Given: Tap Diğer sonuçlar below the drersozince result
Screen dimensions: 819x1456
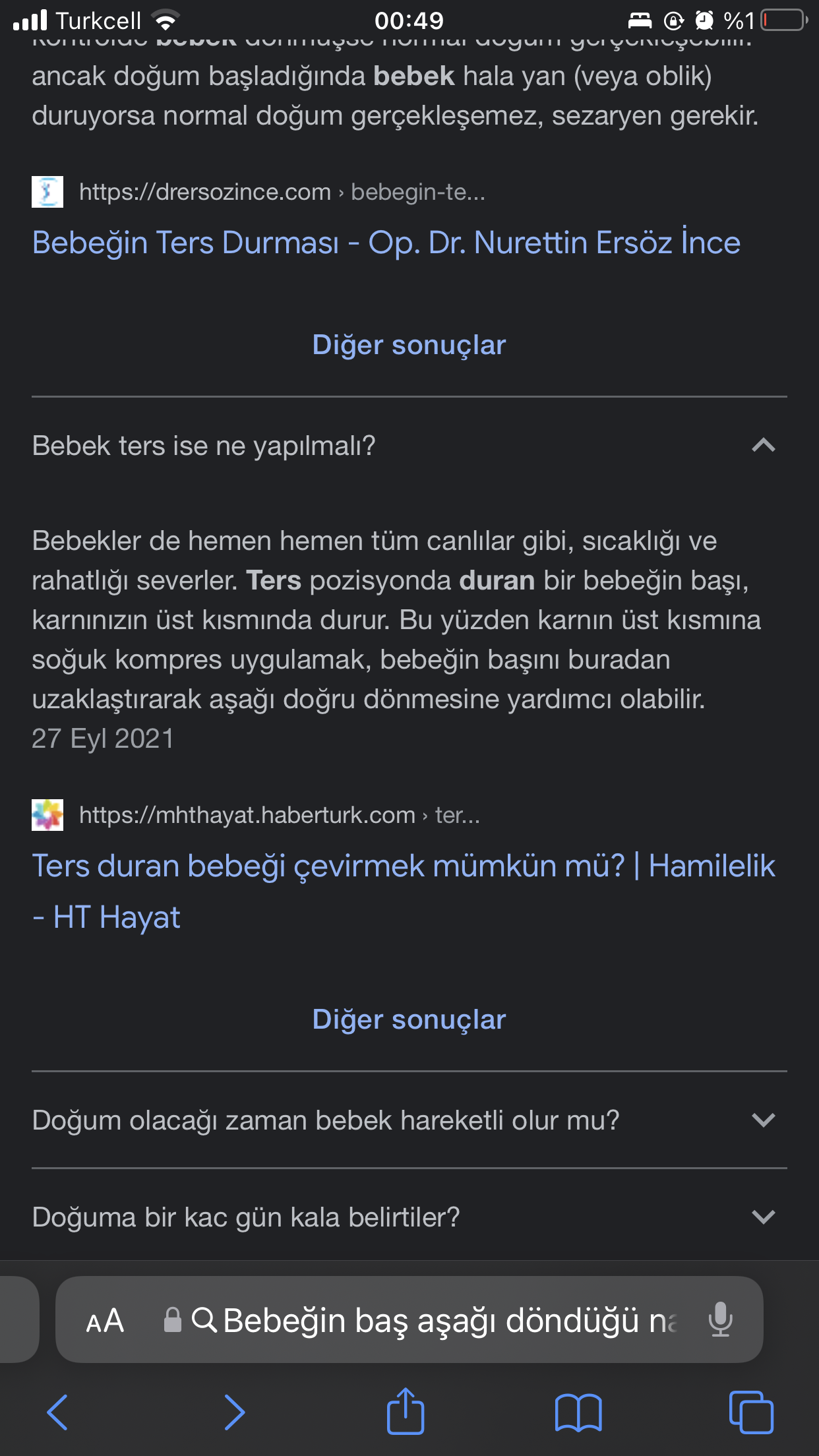Looking at the screenshot, I should [409, 345].
